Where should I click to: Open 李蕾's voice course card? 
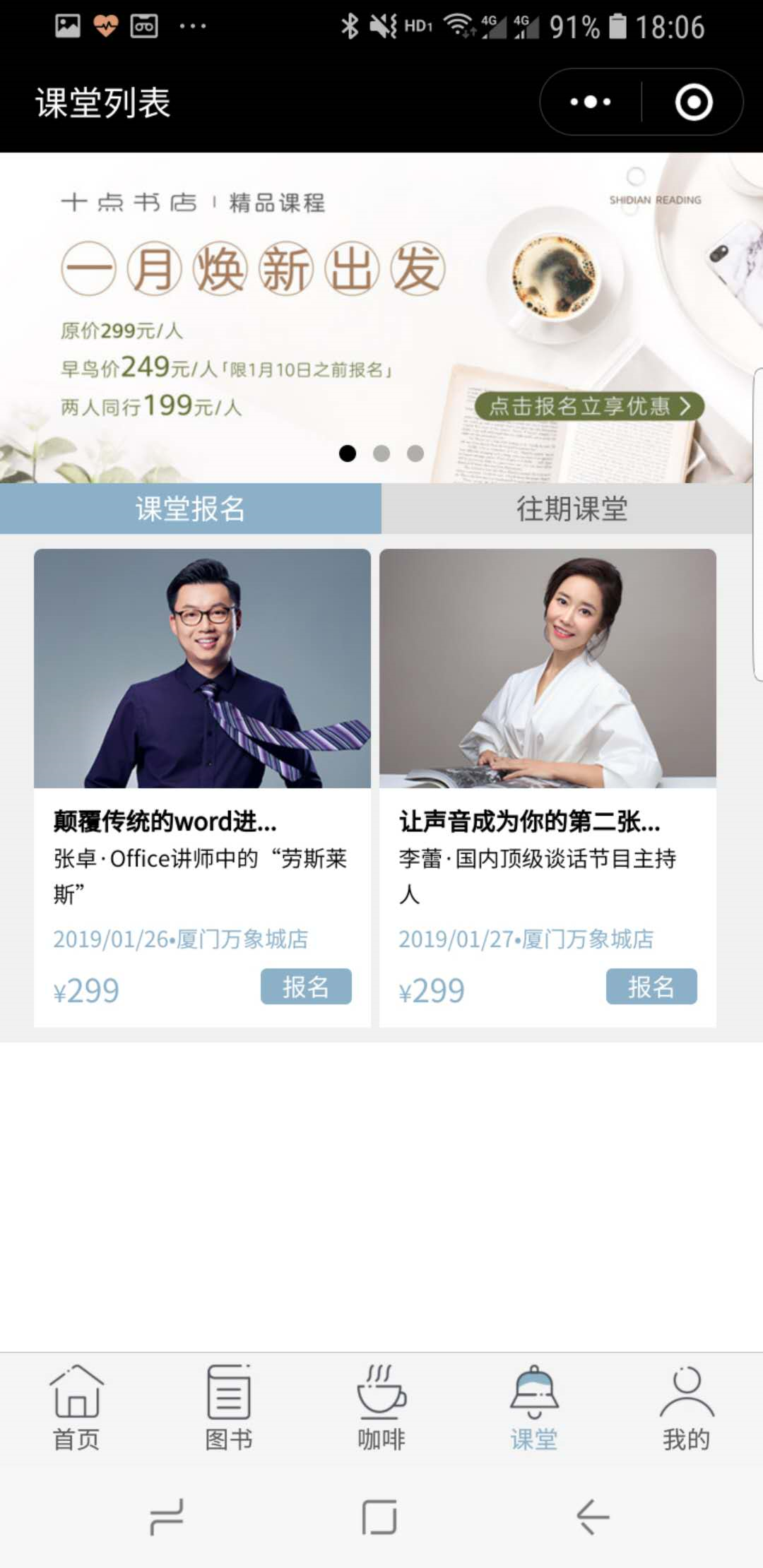click(x=548, y=706)
